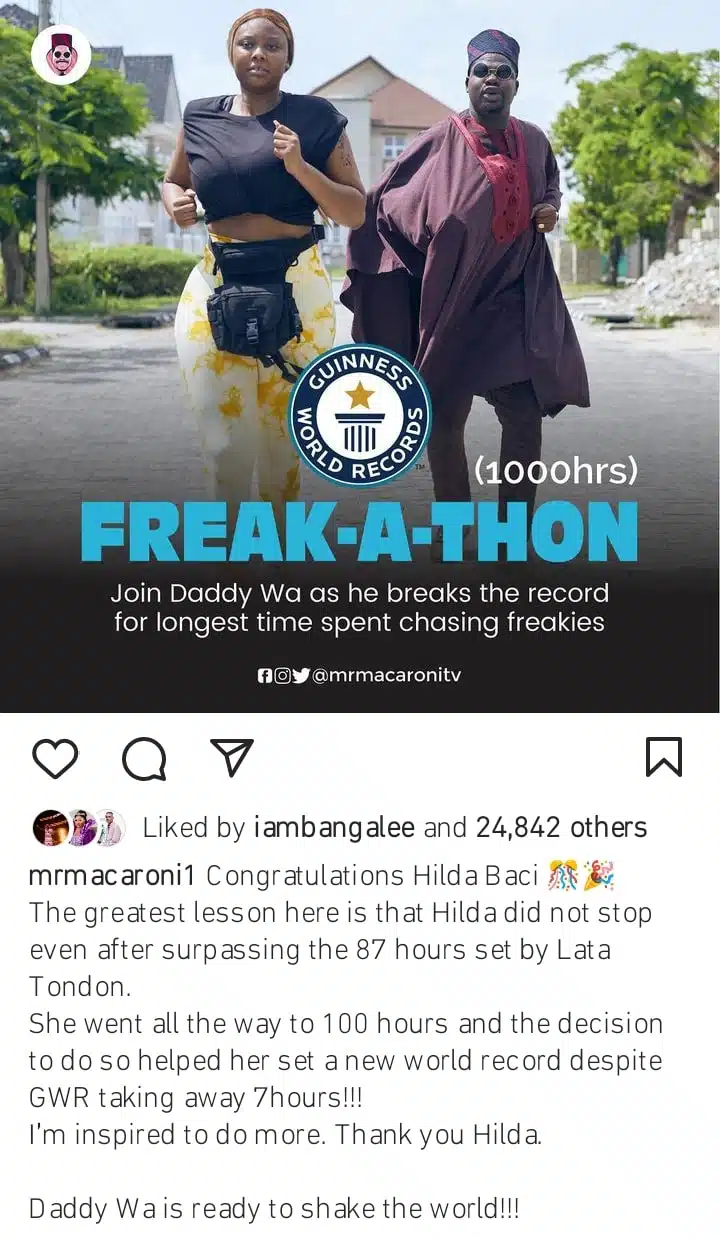Share the post with the paper plane icon

coord(232,758)
